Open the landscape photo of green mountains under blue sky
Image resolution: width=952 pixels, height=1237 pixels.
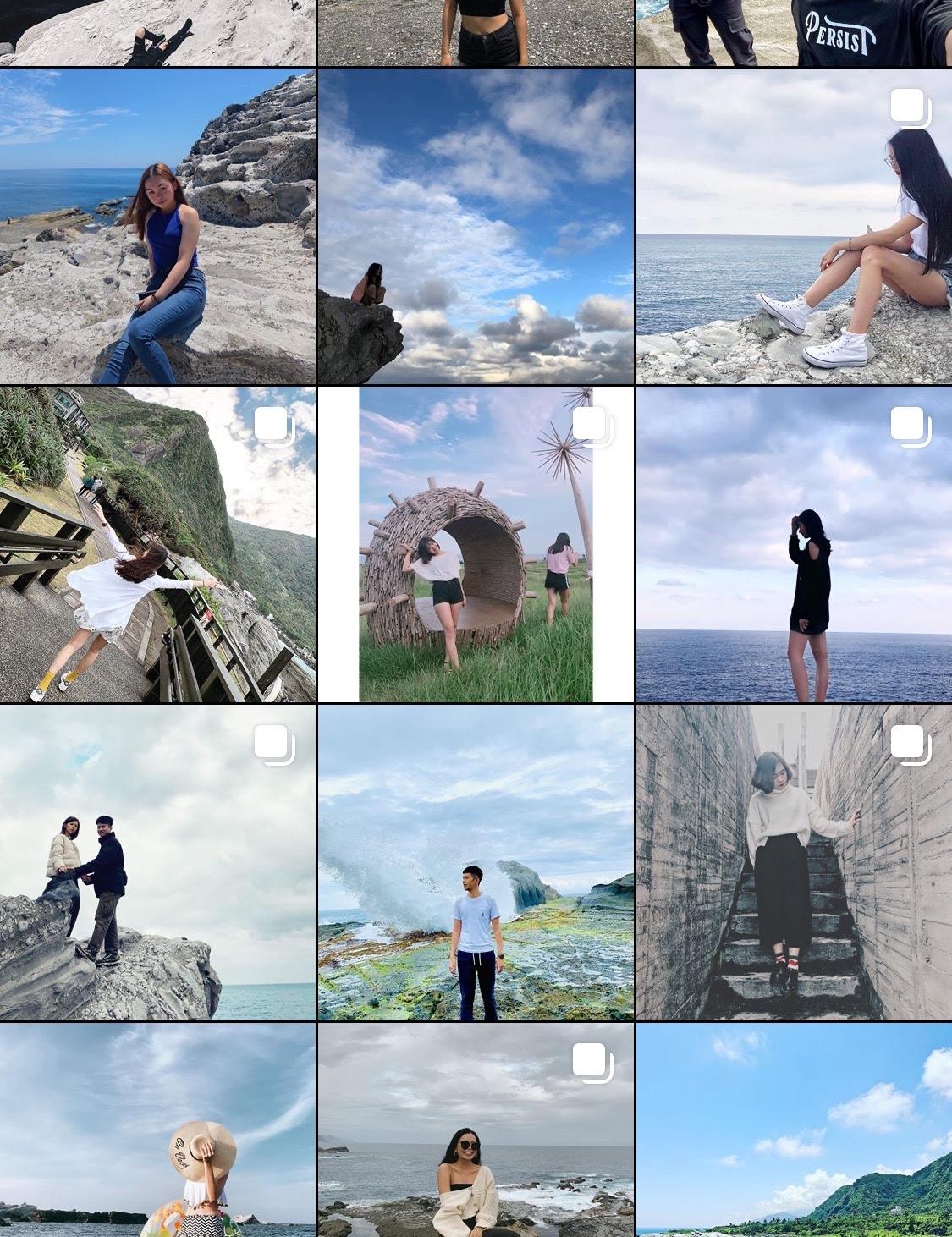[794, 1130]
